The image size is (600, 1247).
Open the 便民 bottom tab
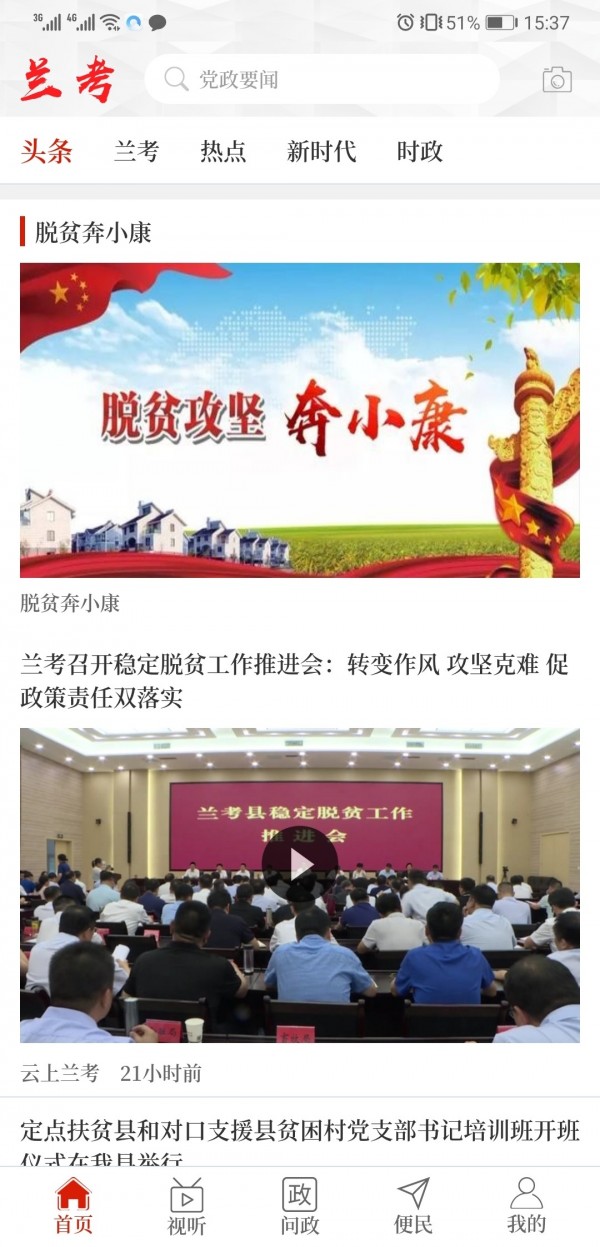coord(413,1205)
